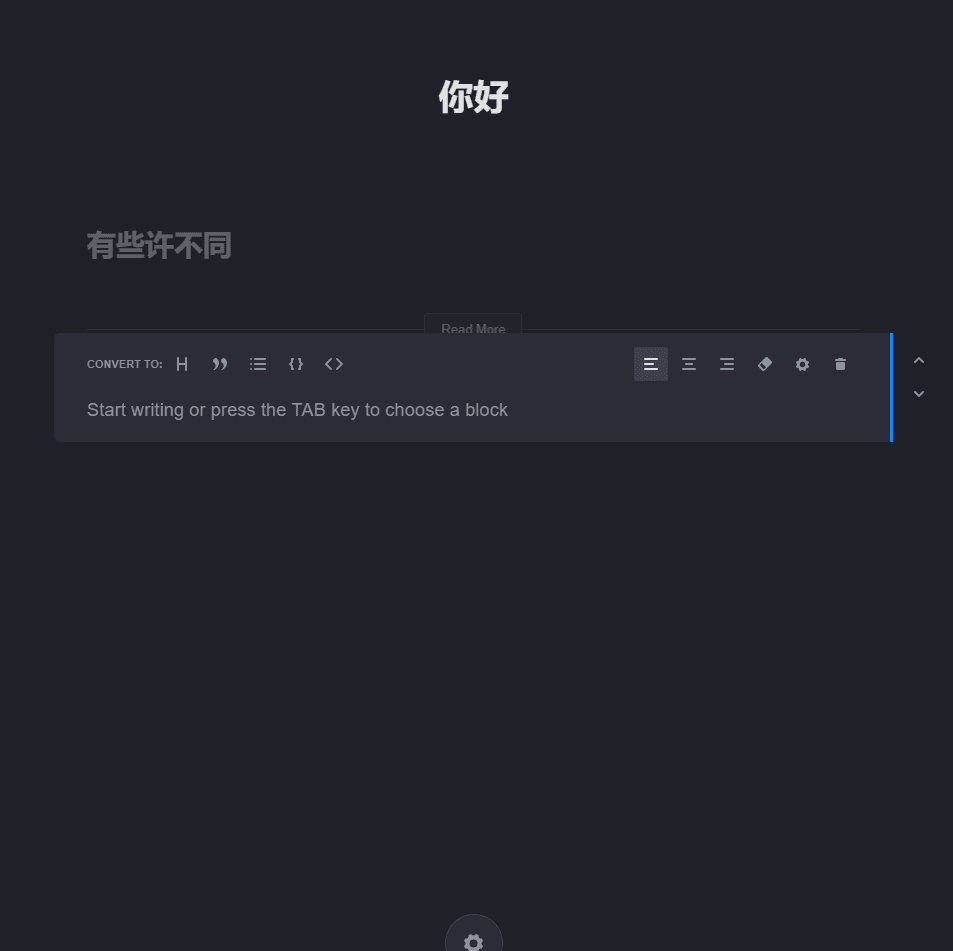Move block down with chevron

click(919, 394)
